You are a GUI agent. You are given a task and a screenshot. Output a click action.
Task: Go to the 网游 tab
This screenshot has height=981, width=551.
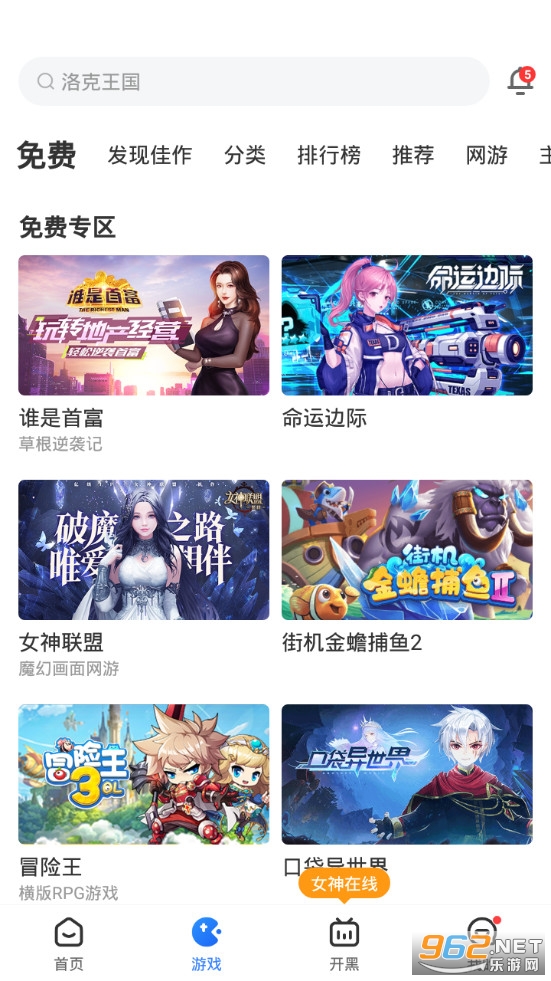coord(487,155)
